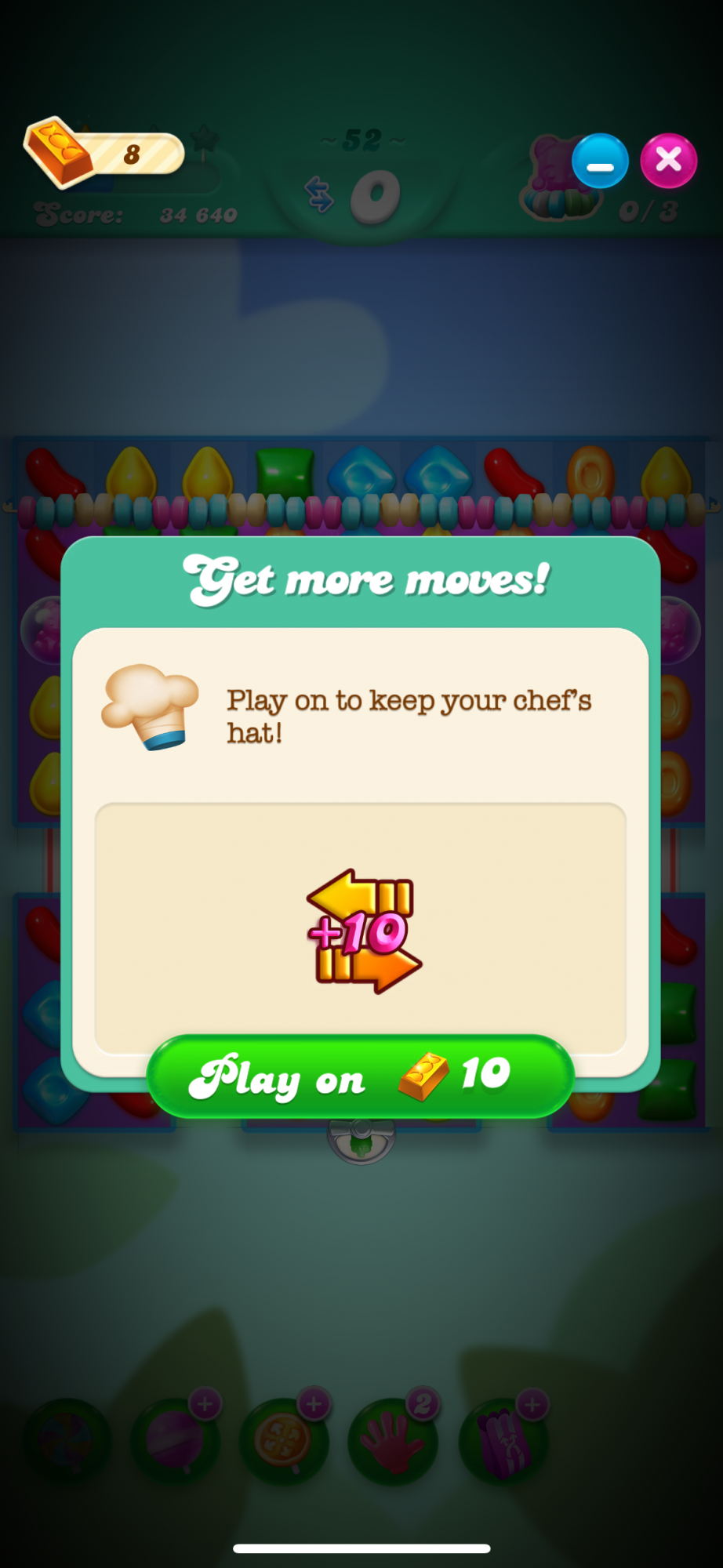The height and width of the screenshot is (1568, 723).
Task: Open the gold bars balance counter
Action: (x=106, y=154)
